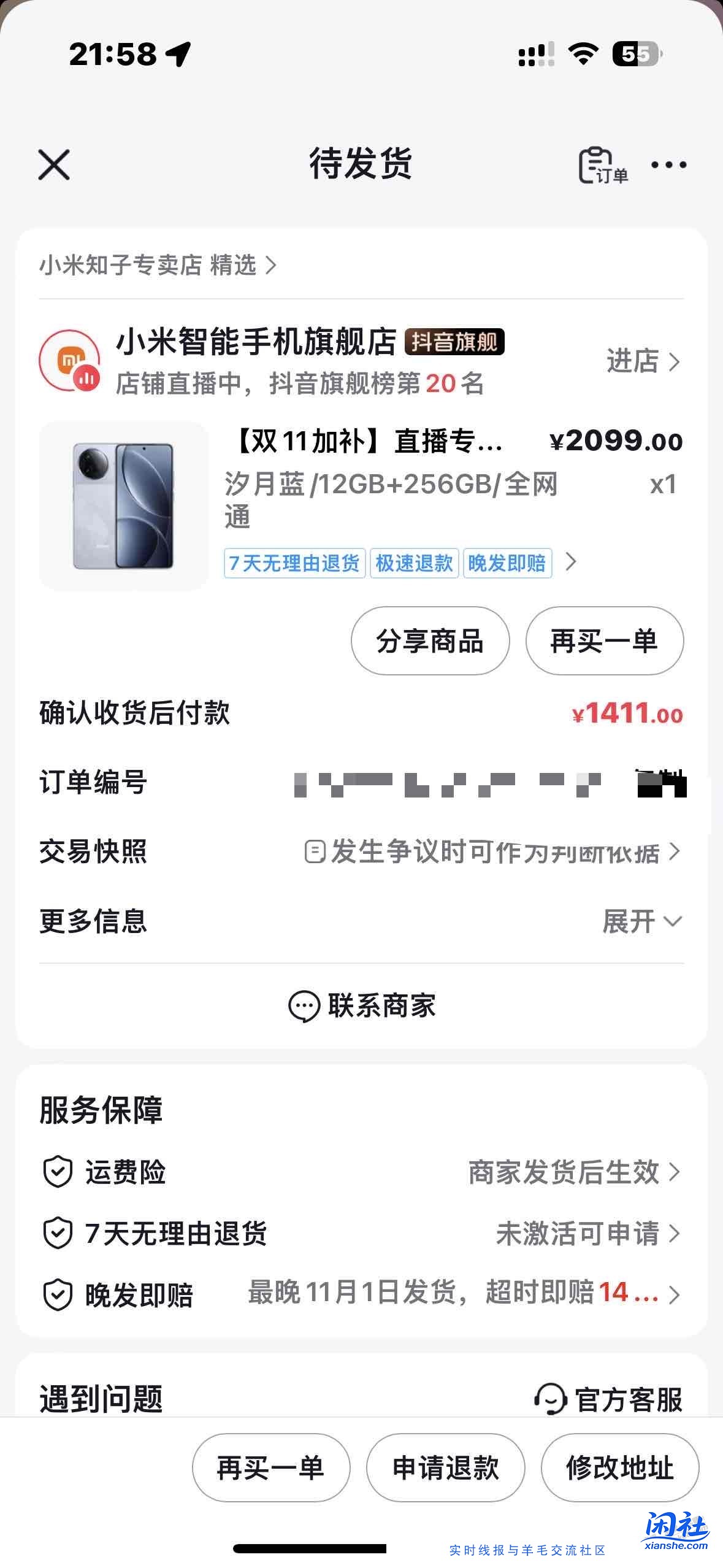The height and width of the screenshot is (1568, 723).
Task: Open the chevron after the 晚发即赔 tag
Action: 572,562
